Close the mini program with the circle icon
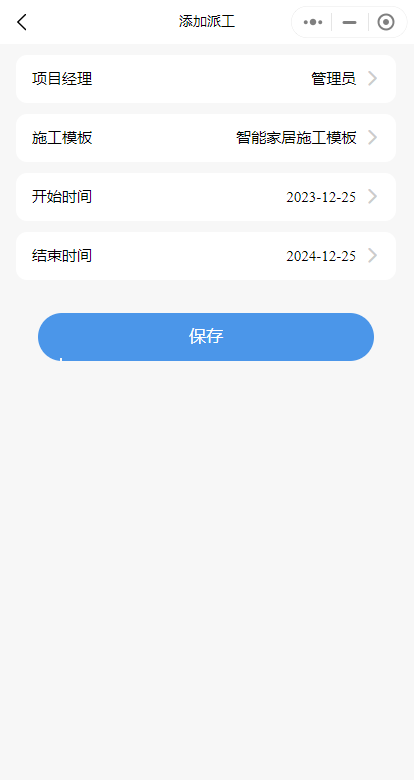 (x=386, y=22)
